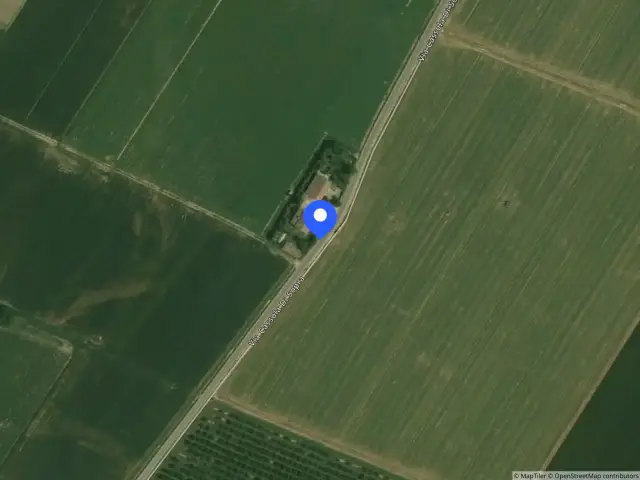Screen dimensions: 640x480
Task: Open the MapTiler attribution link
Action: (530, 476)
